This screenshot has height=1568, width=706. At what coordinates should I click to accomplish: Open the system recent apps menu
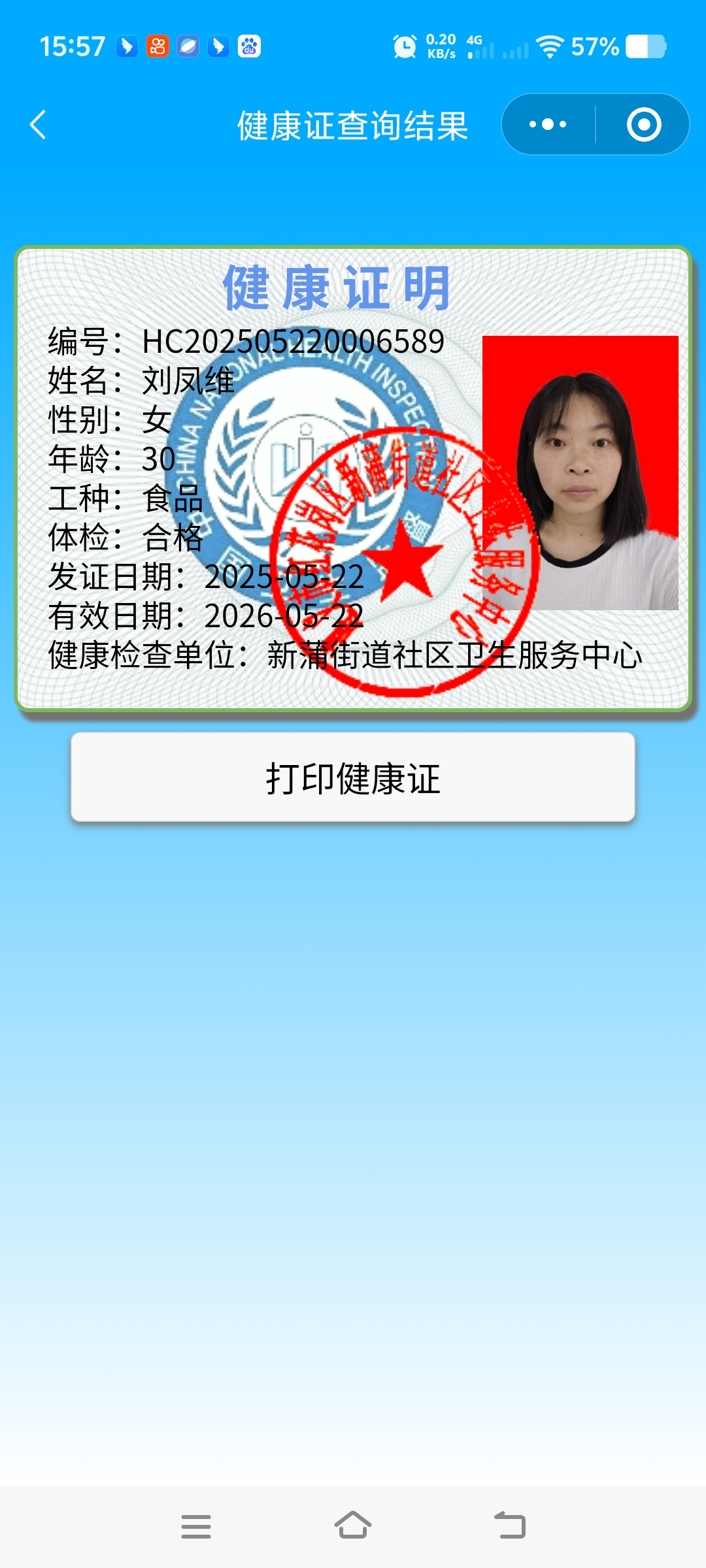(196, 1526)
